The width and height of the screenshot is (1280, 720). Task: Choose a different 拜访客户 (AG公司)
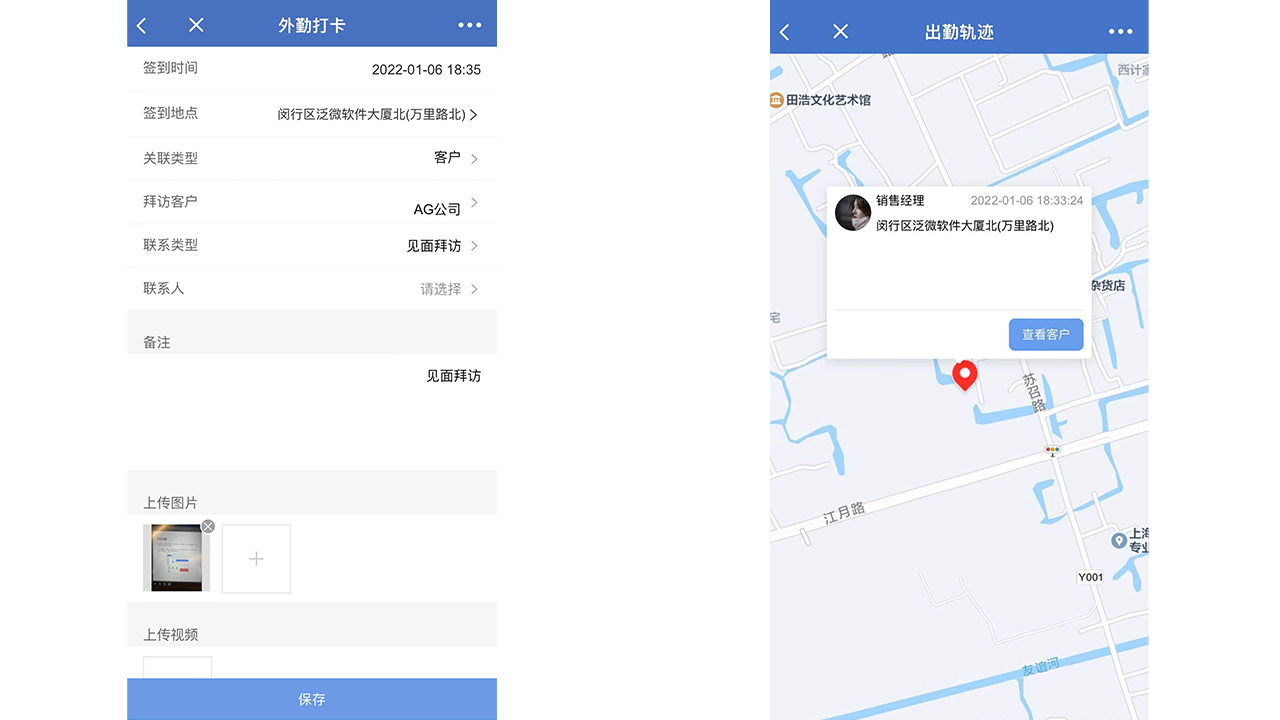(x=445, y=204)
